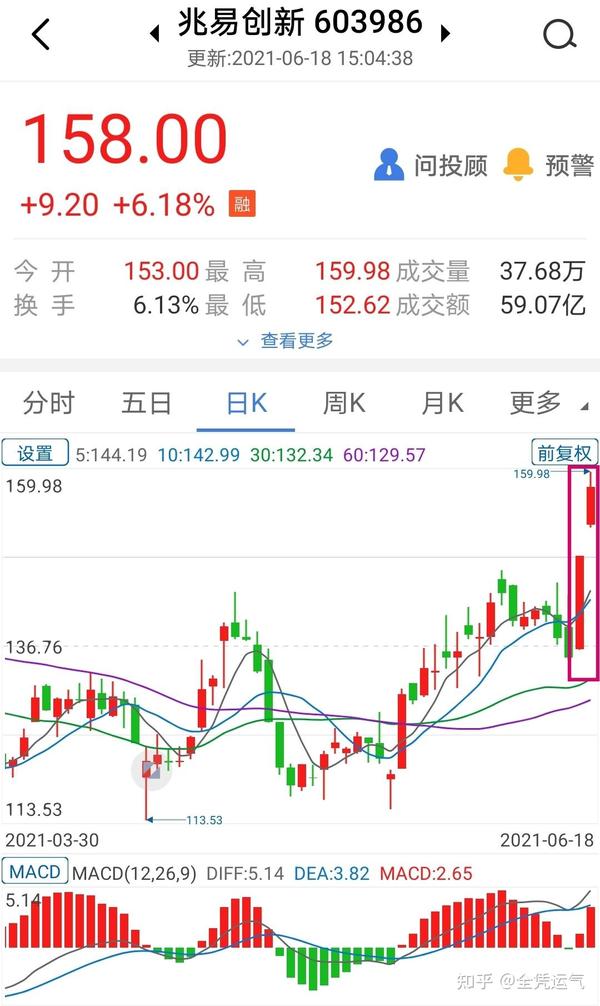Go back using the top-left arrow
The image size is (600, 1006).
click(40, 34)
